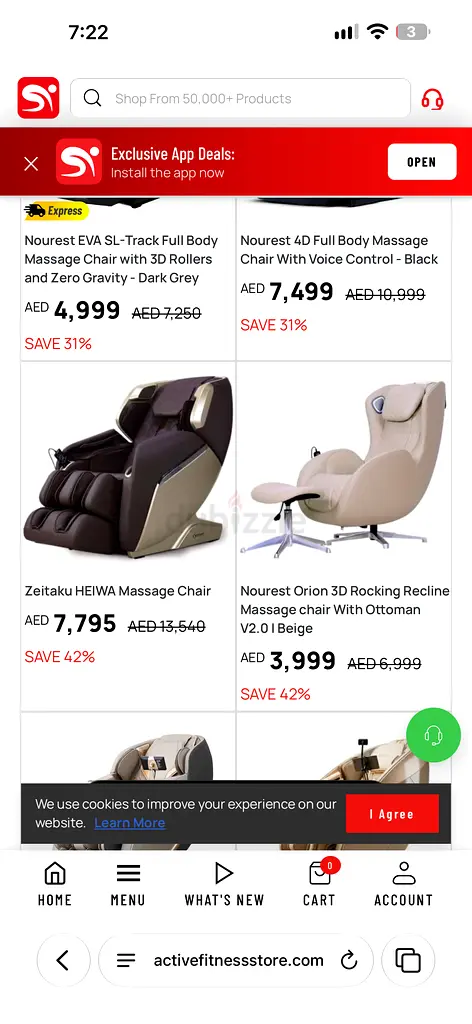This screenshot has width=472, height=1024.
Task: View Nourest Orion 3D Rocking Recline chair
Action: click(345, 609)
